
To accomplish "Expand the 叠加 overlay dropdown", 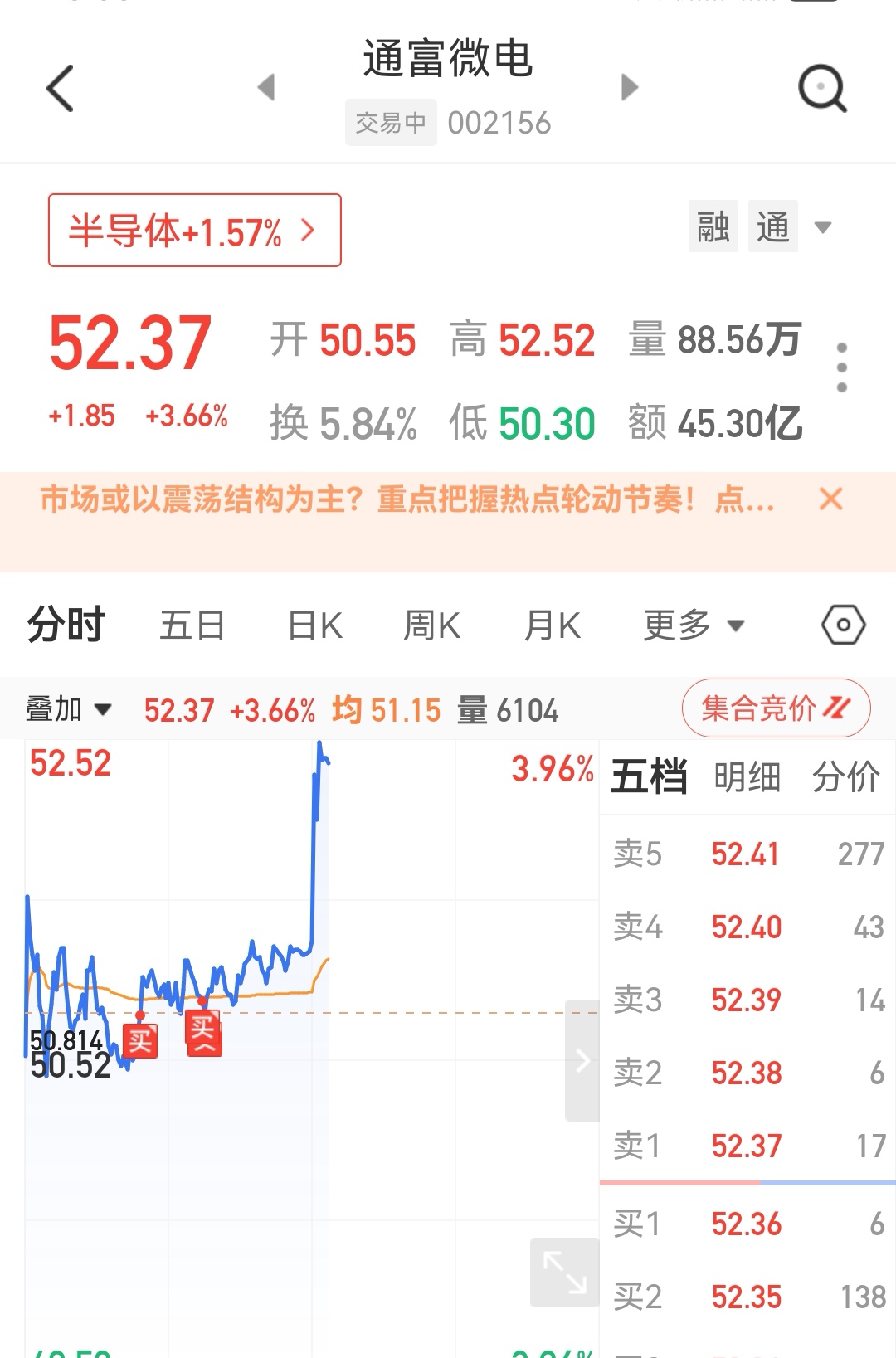I will click(68, 710).
